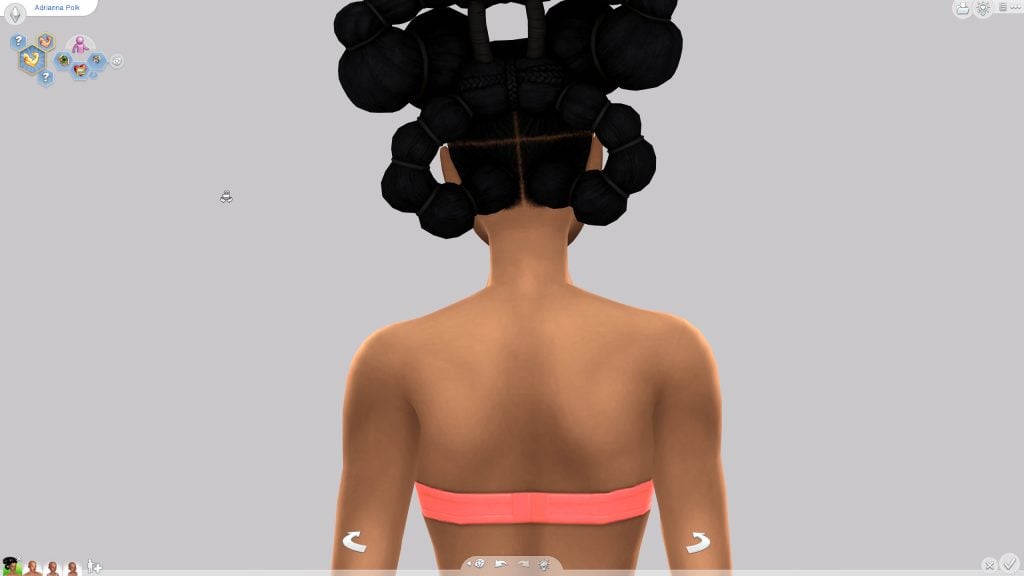Add a new Sim to the household
Viewport: 1024px width, 576px height.
coord(94,566)
